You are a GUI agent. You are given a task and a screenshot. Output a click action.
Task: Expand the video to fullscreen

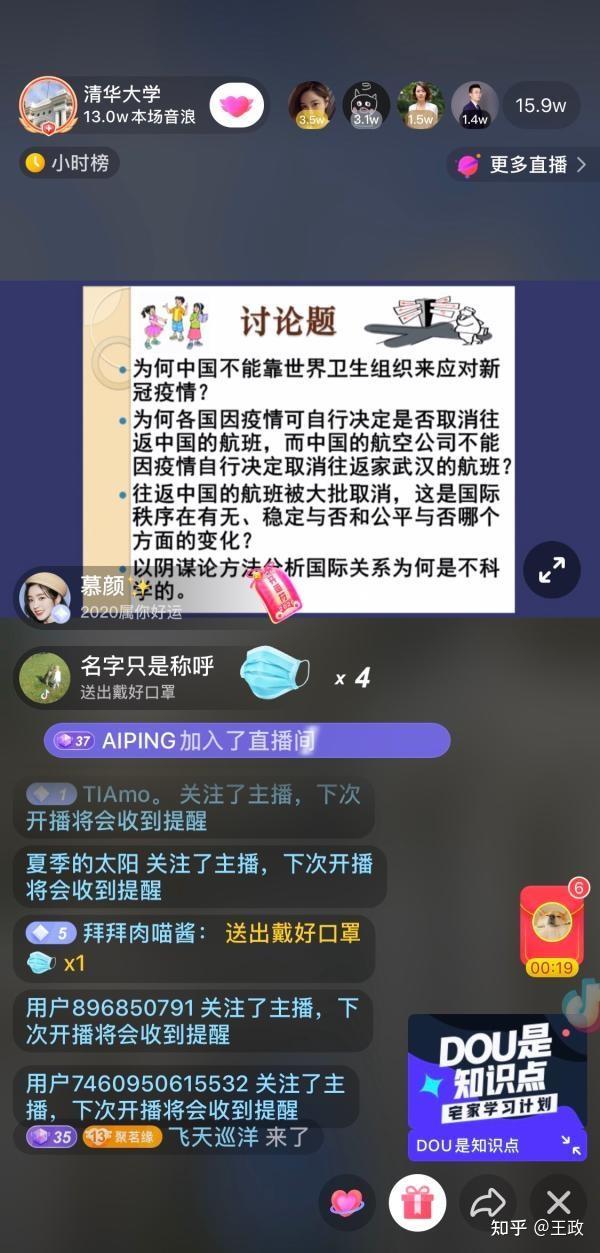[x=552, y=570]
